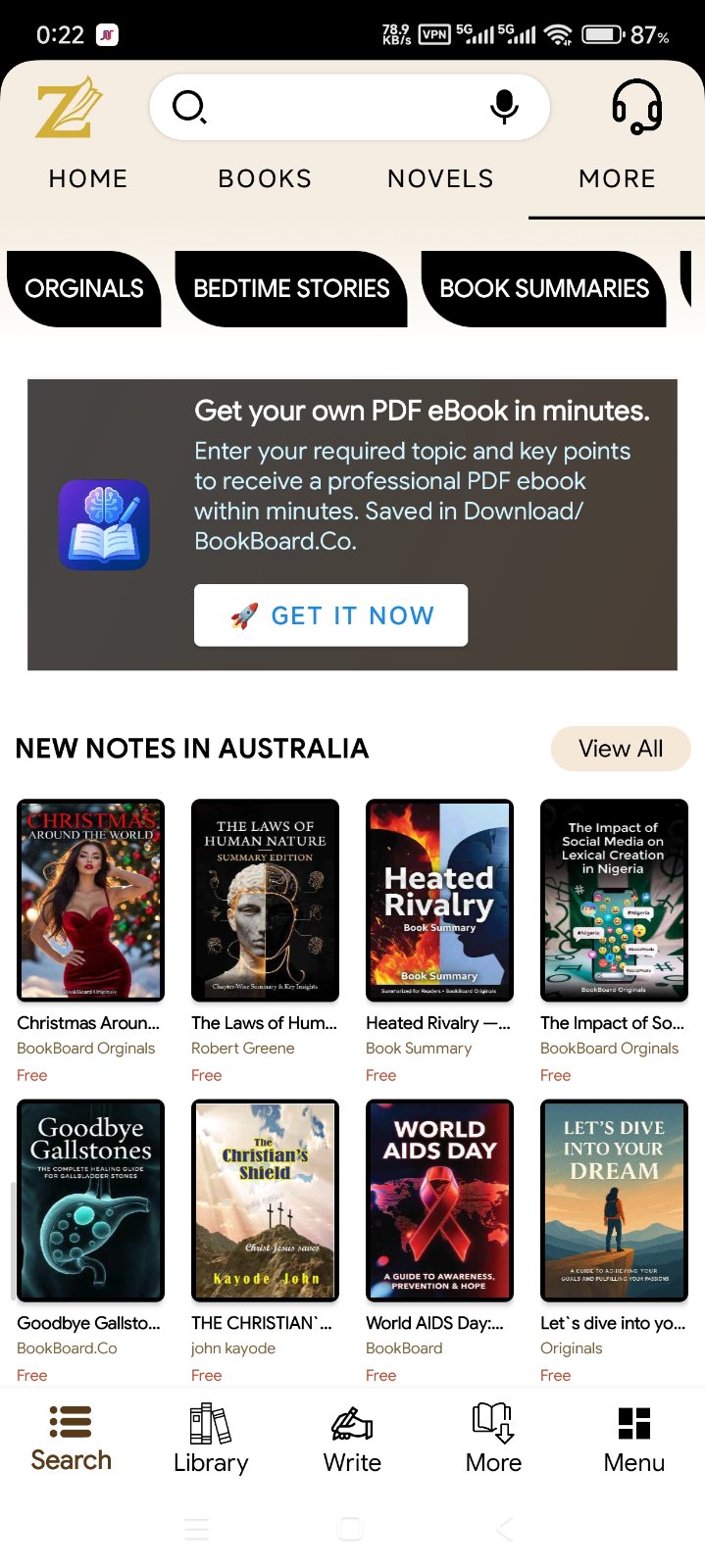
Task: Open the Goodbye Gallstones book
Action: pyautogui.click(x=91, y=1200)
